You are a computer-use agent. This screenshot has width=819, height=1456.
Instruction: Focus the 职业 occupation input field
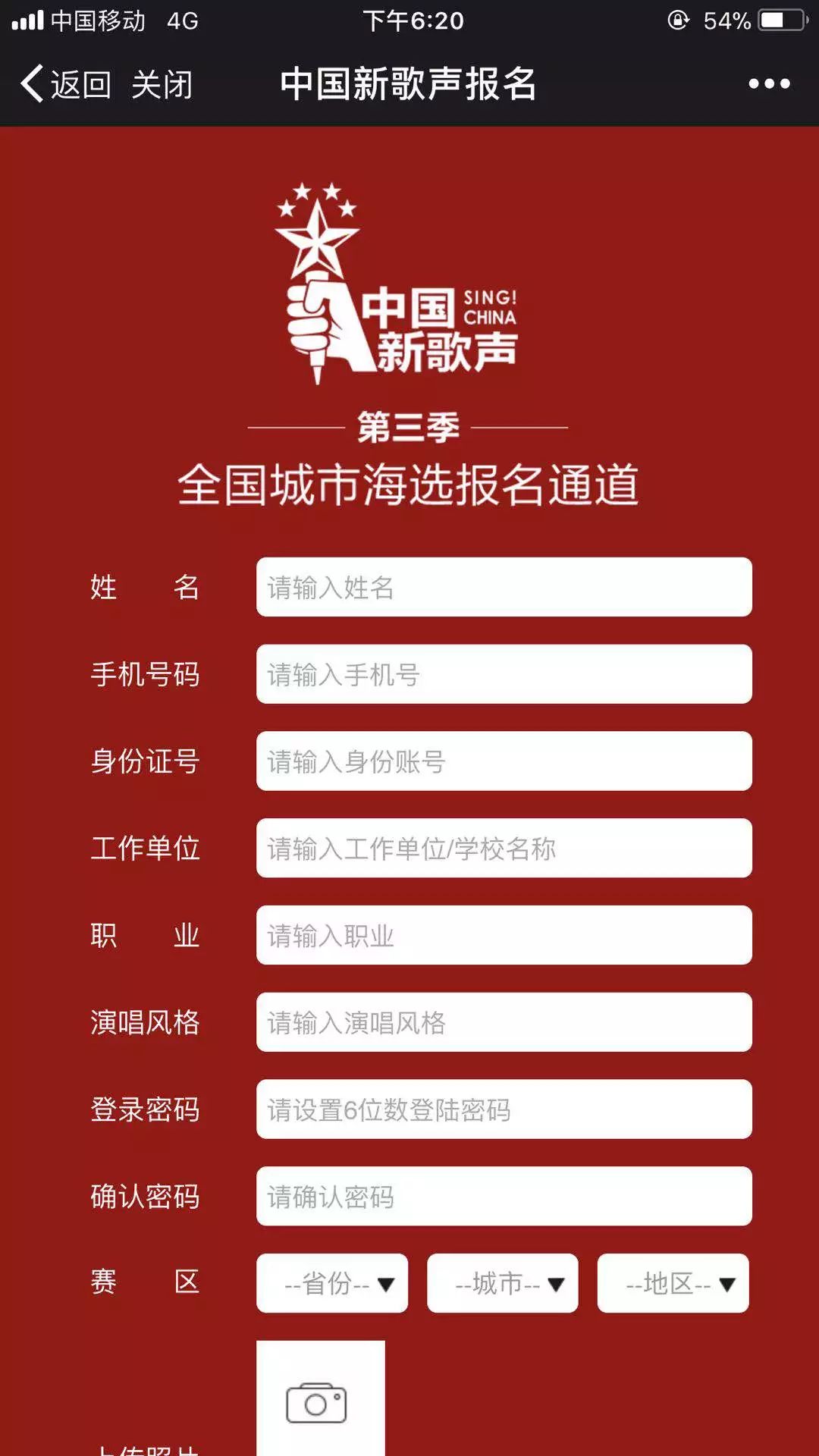pos(504,935)
